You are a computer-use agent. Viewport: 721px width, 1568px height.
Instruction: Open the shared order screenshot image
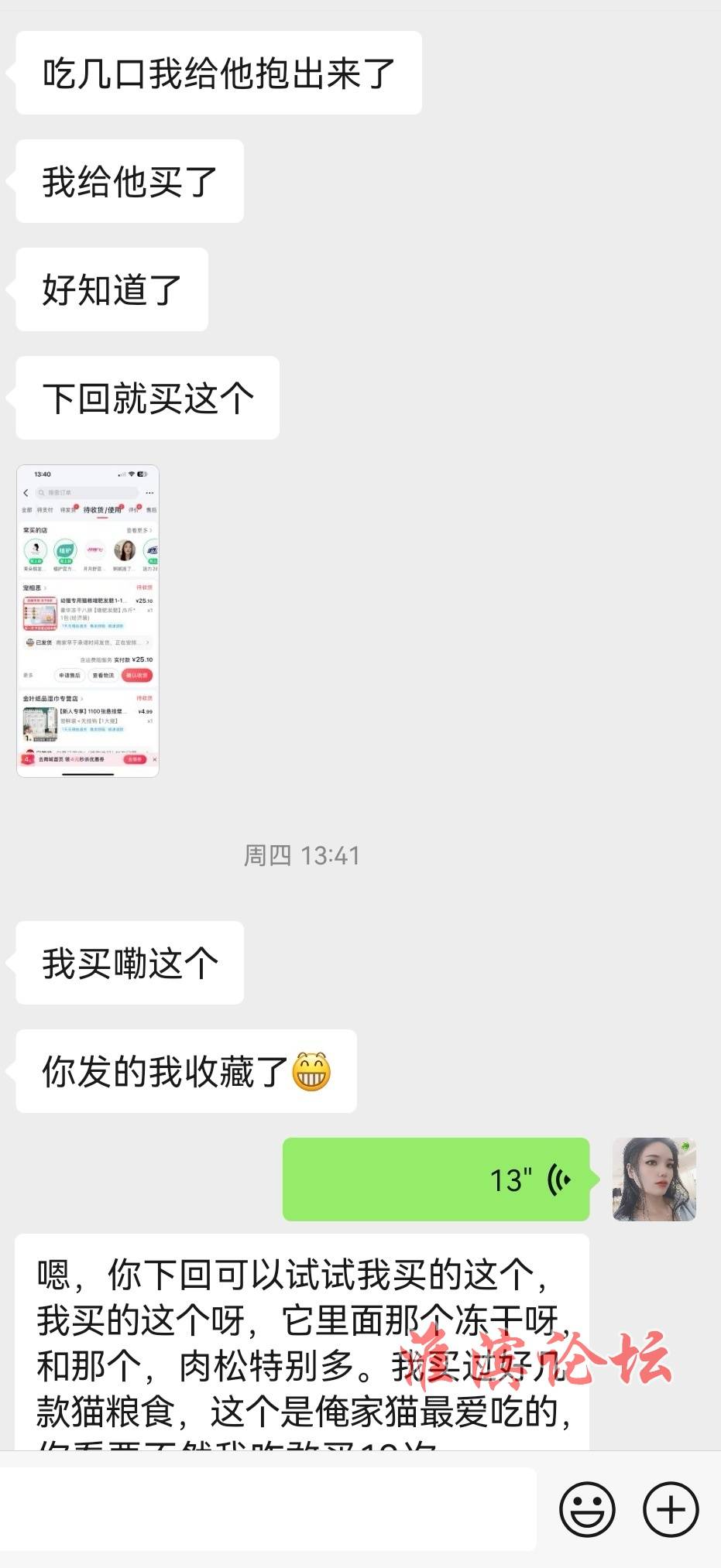(88, 621)
